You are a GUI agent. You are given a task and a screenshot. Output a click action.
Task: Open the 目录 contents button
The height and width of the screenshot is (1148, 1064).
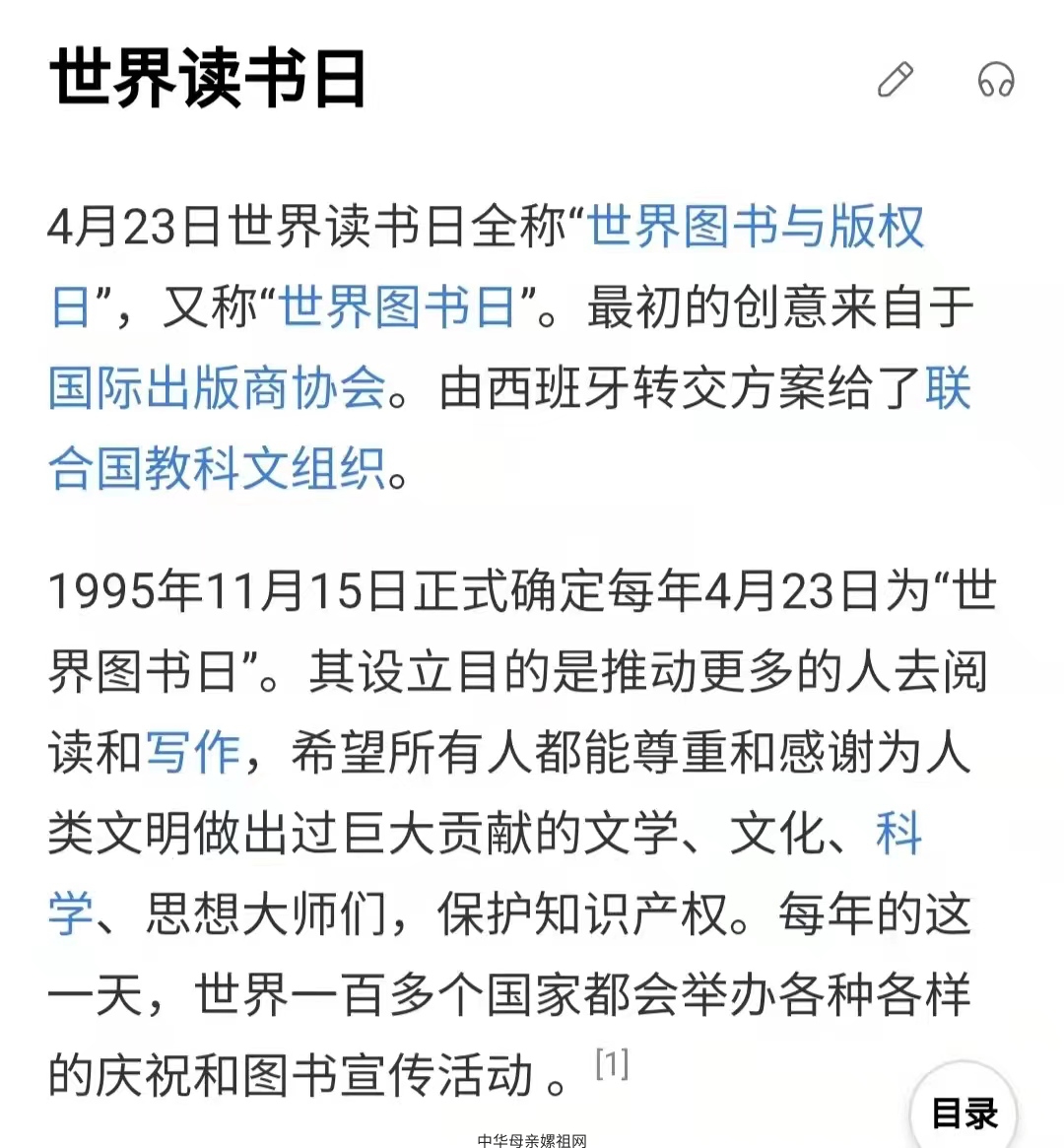coord(964,1113)
